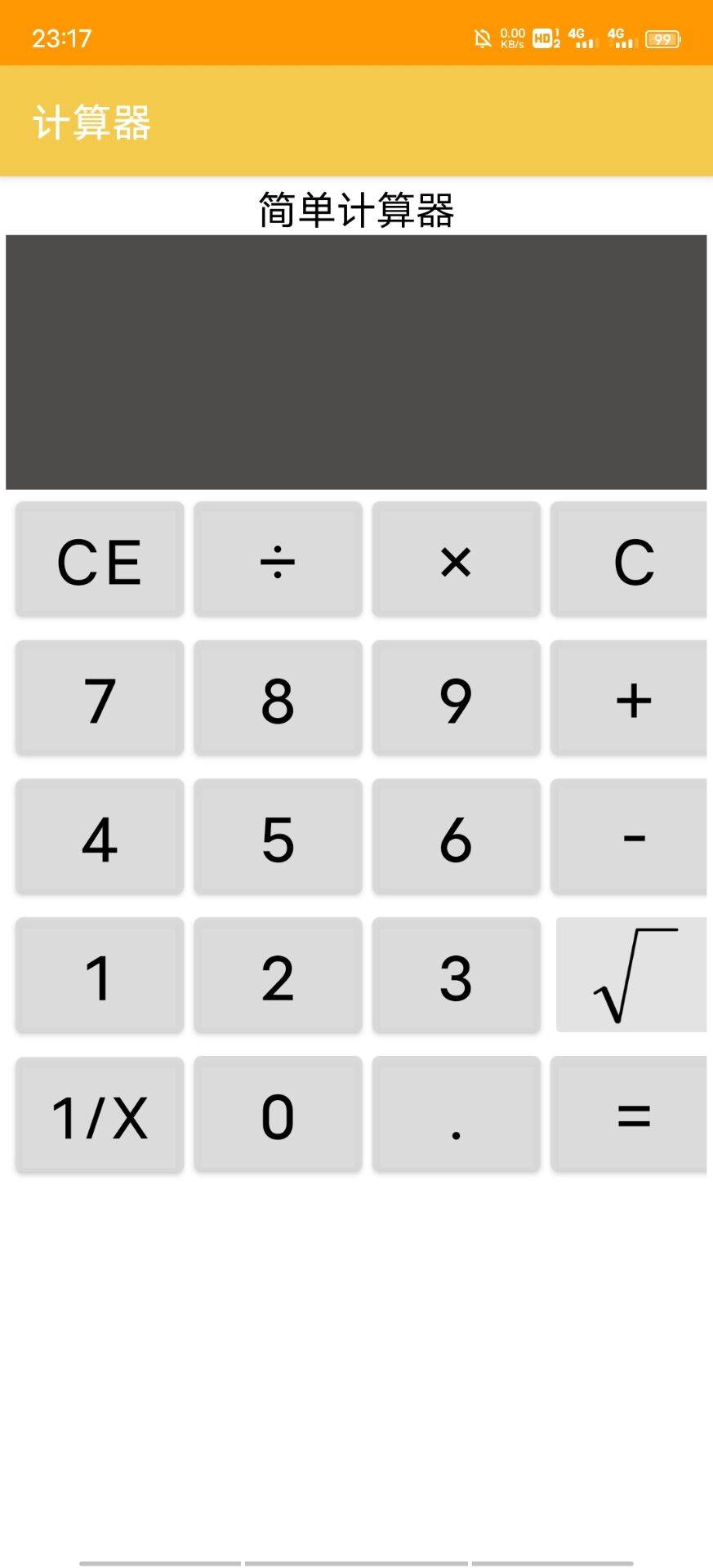Tap number 8 on the keypad
The height and width of the screenshot is (1568, 713).
tap(278, 699)
